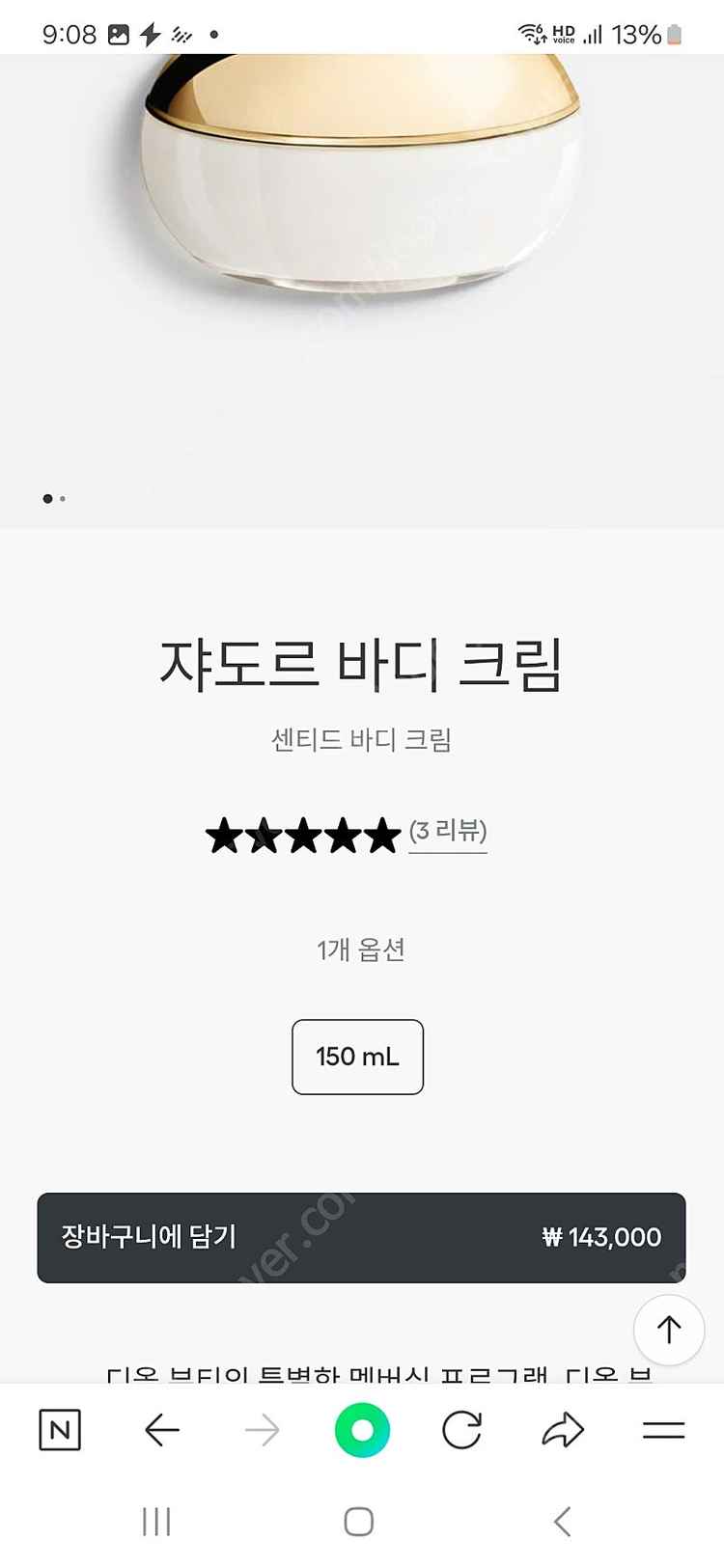
Task: Open Naver home via the N icon
Action: point(60,1431)
